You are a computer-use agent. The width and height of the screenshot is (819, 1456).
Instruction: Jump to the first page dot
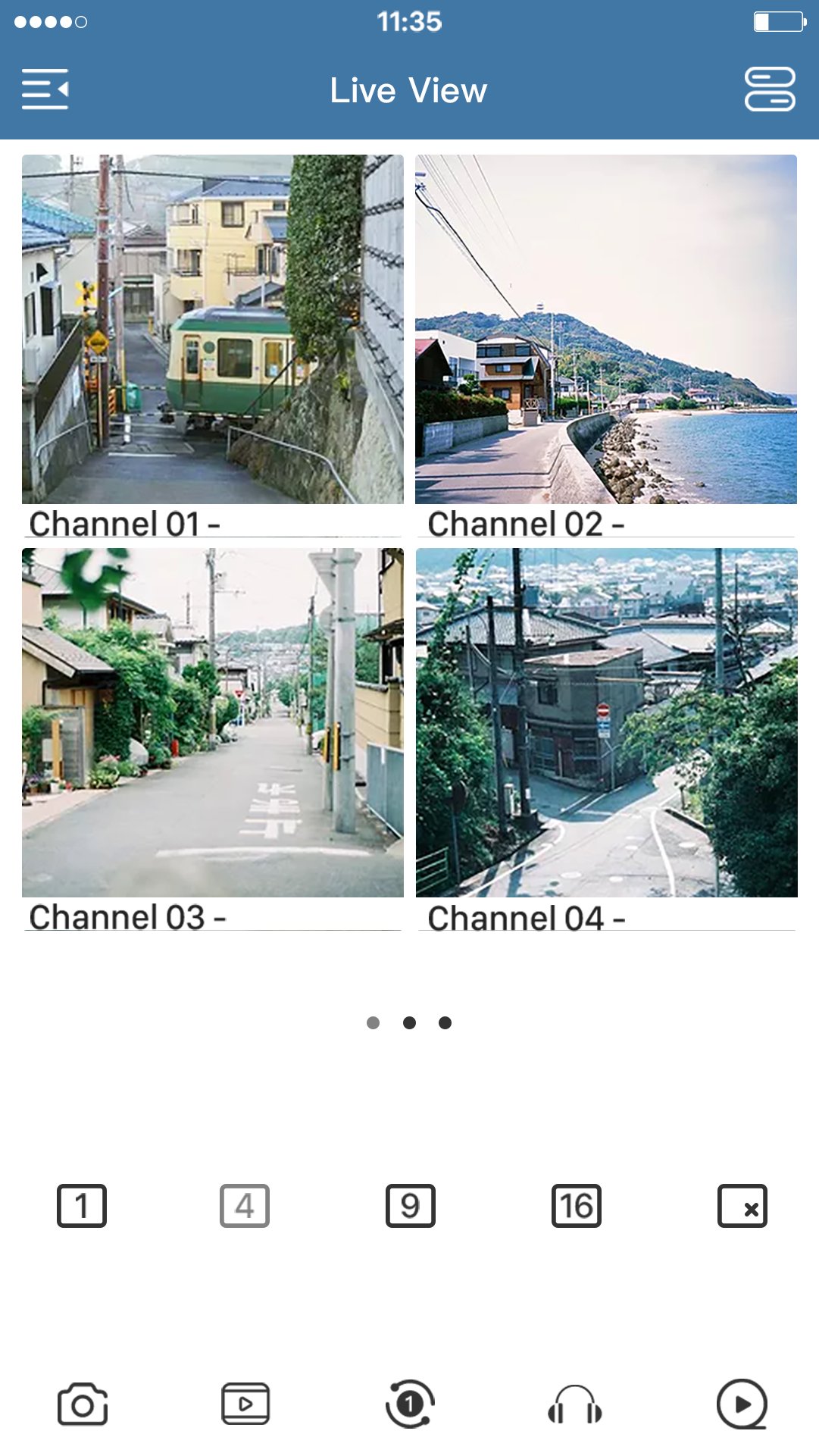pos(374,1022)
